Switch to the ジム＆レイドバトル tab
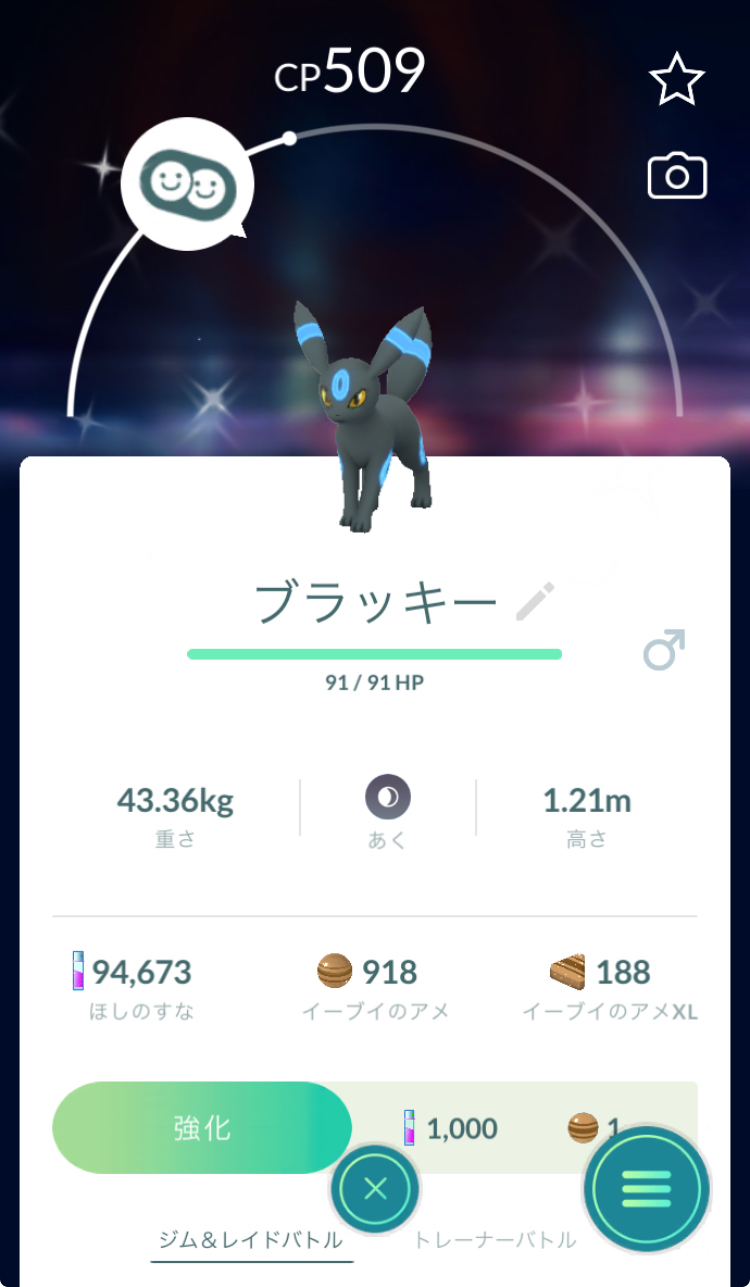Image resolution: width=750 pixels, height=1287 pixels. tap(250, 1241)
